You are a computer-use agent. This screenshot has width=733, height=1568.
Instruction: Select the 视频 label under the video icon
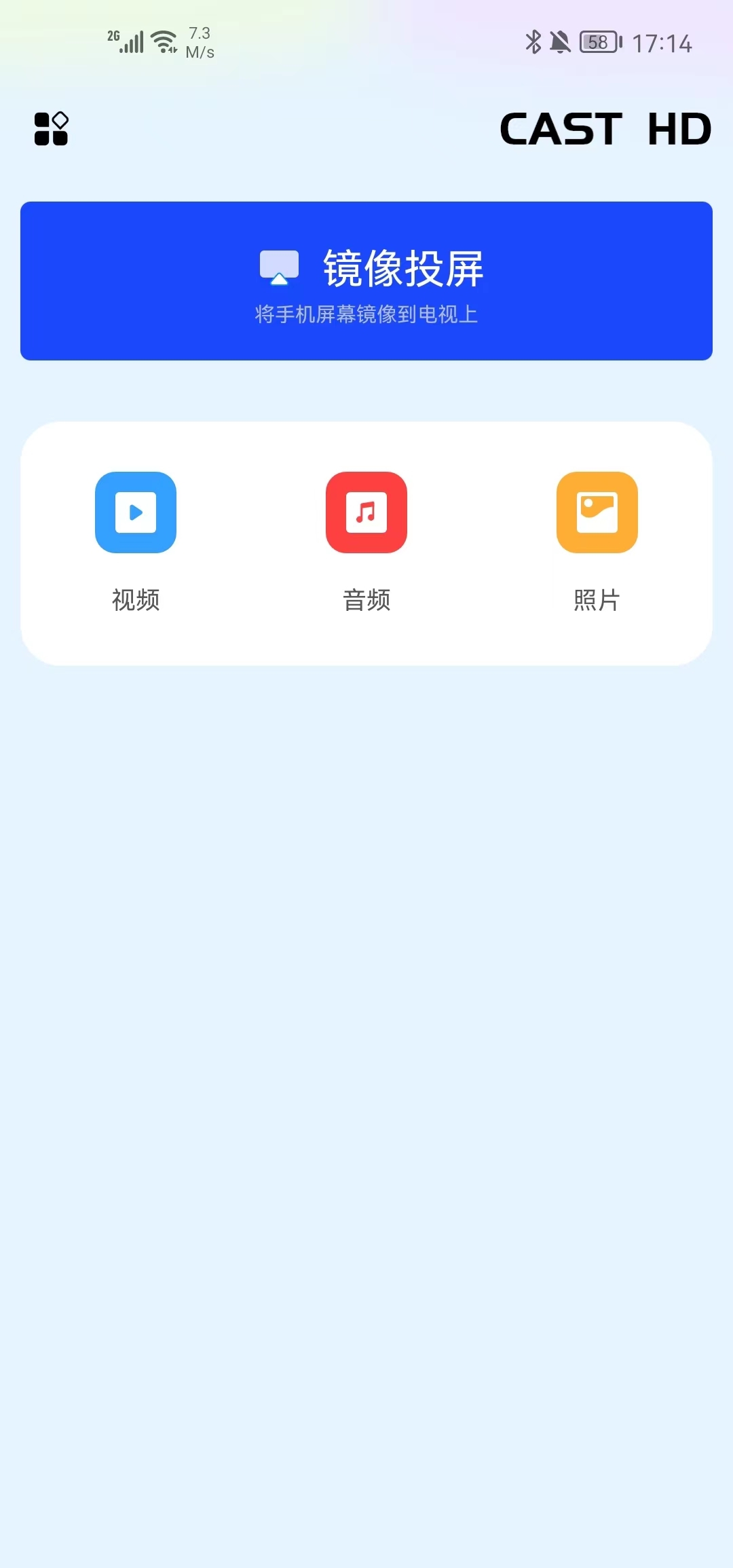tap(136, 599)
